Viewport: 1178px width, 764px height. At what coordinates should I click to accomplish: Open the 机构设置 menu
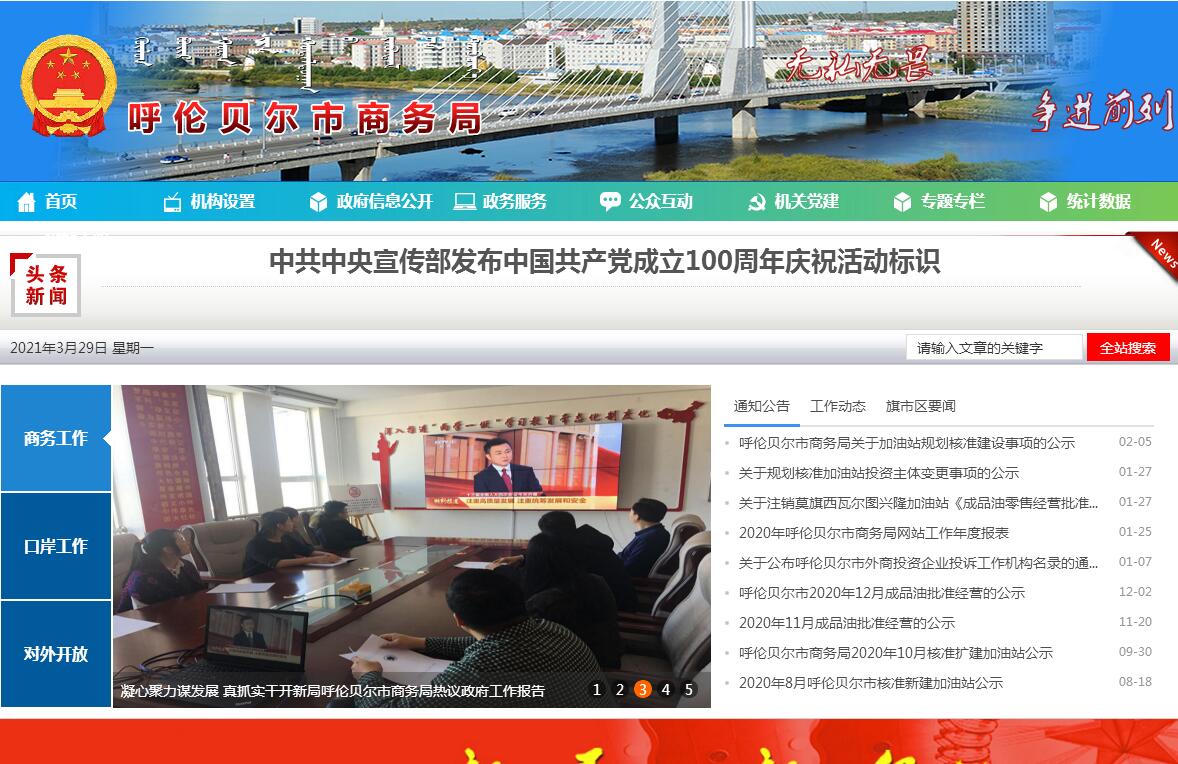pos(210,202)
